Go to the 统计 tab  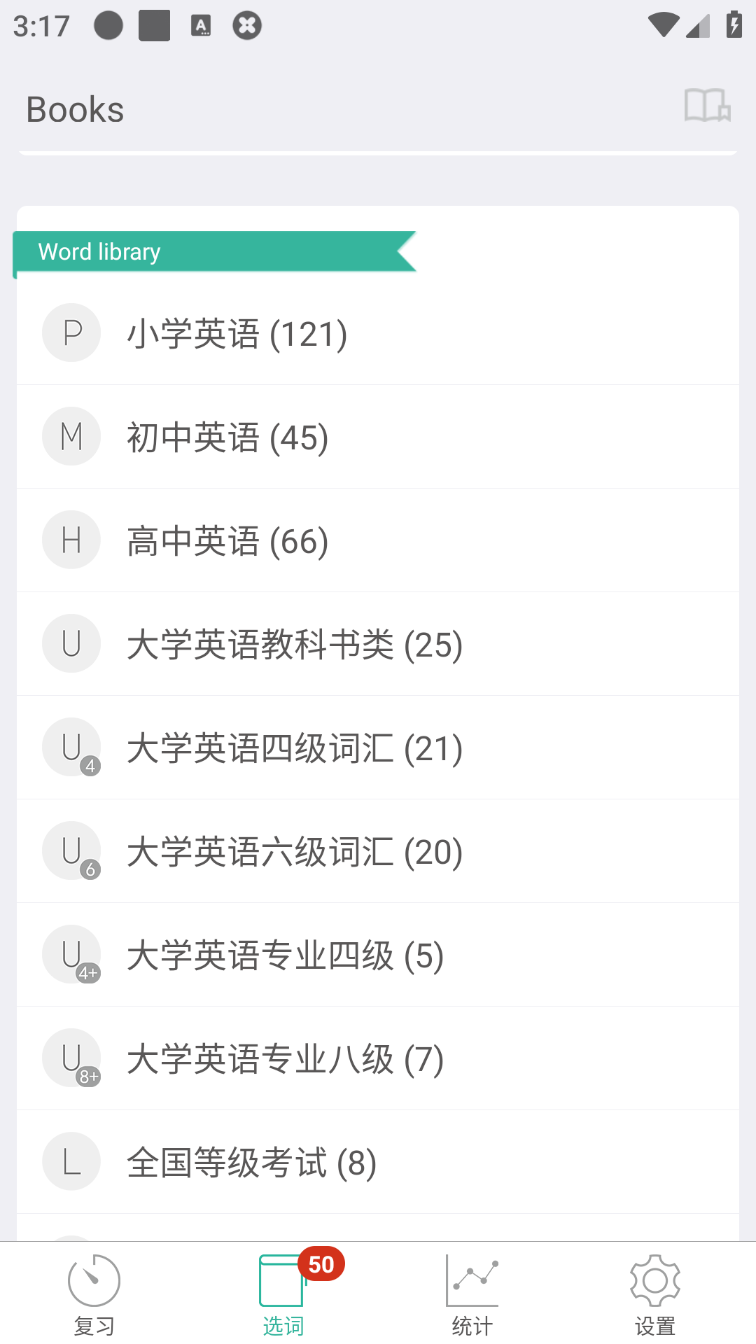pyautogui.click(x=472, y=1294)
